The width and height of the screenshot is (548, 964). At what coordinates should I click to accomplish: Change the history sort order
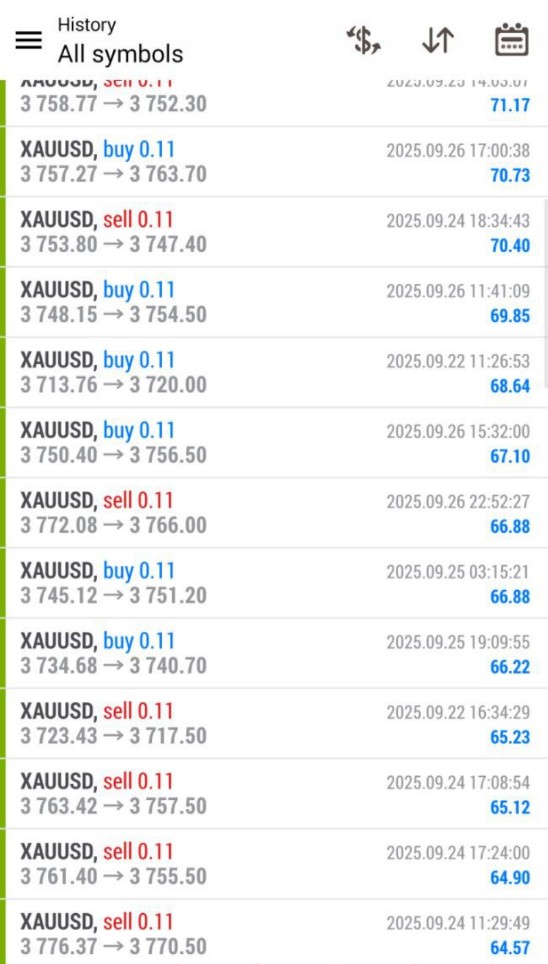point(438,41)
